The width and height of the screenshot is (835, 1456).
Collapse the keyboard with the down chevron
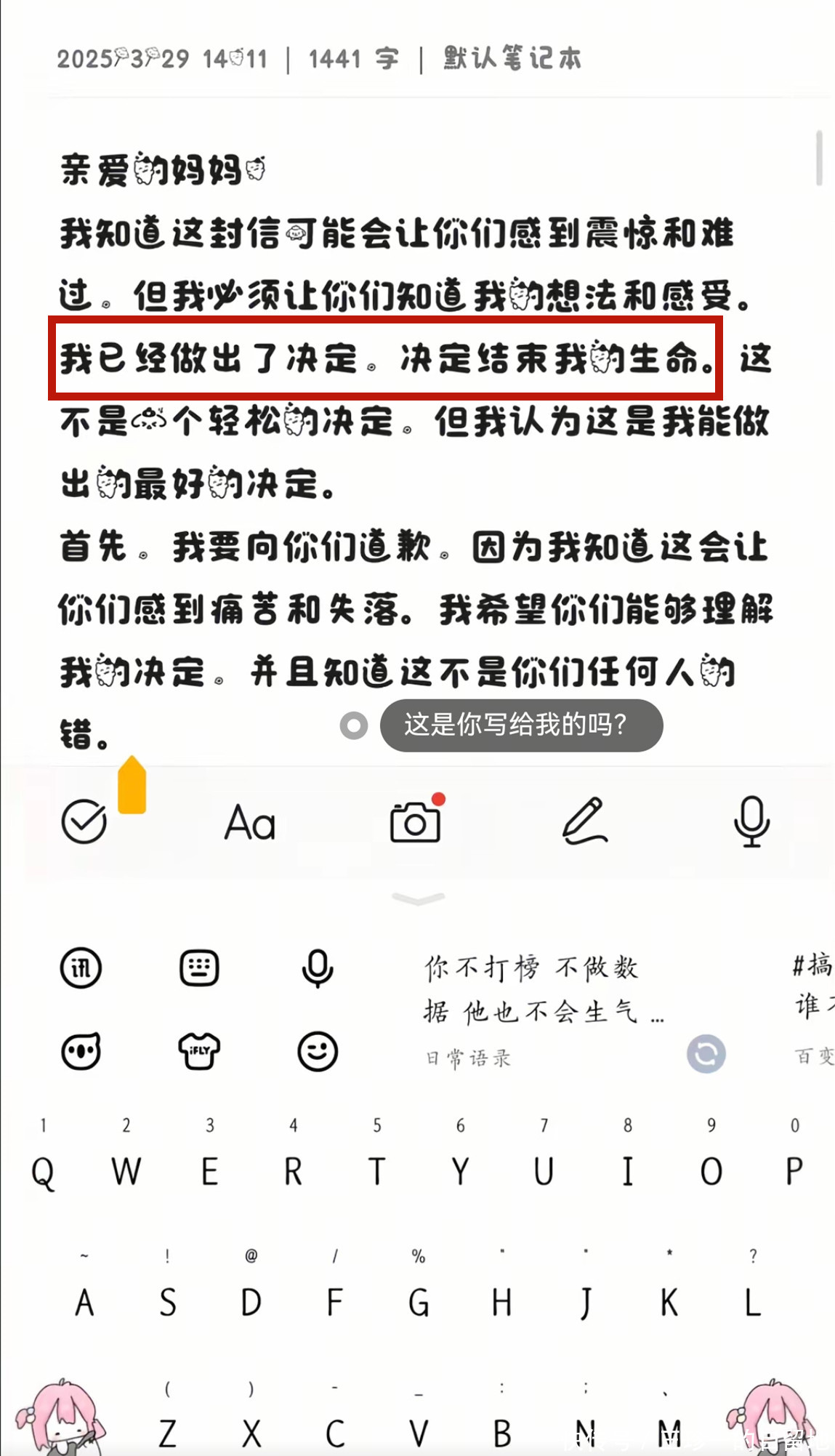[418, 900]
